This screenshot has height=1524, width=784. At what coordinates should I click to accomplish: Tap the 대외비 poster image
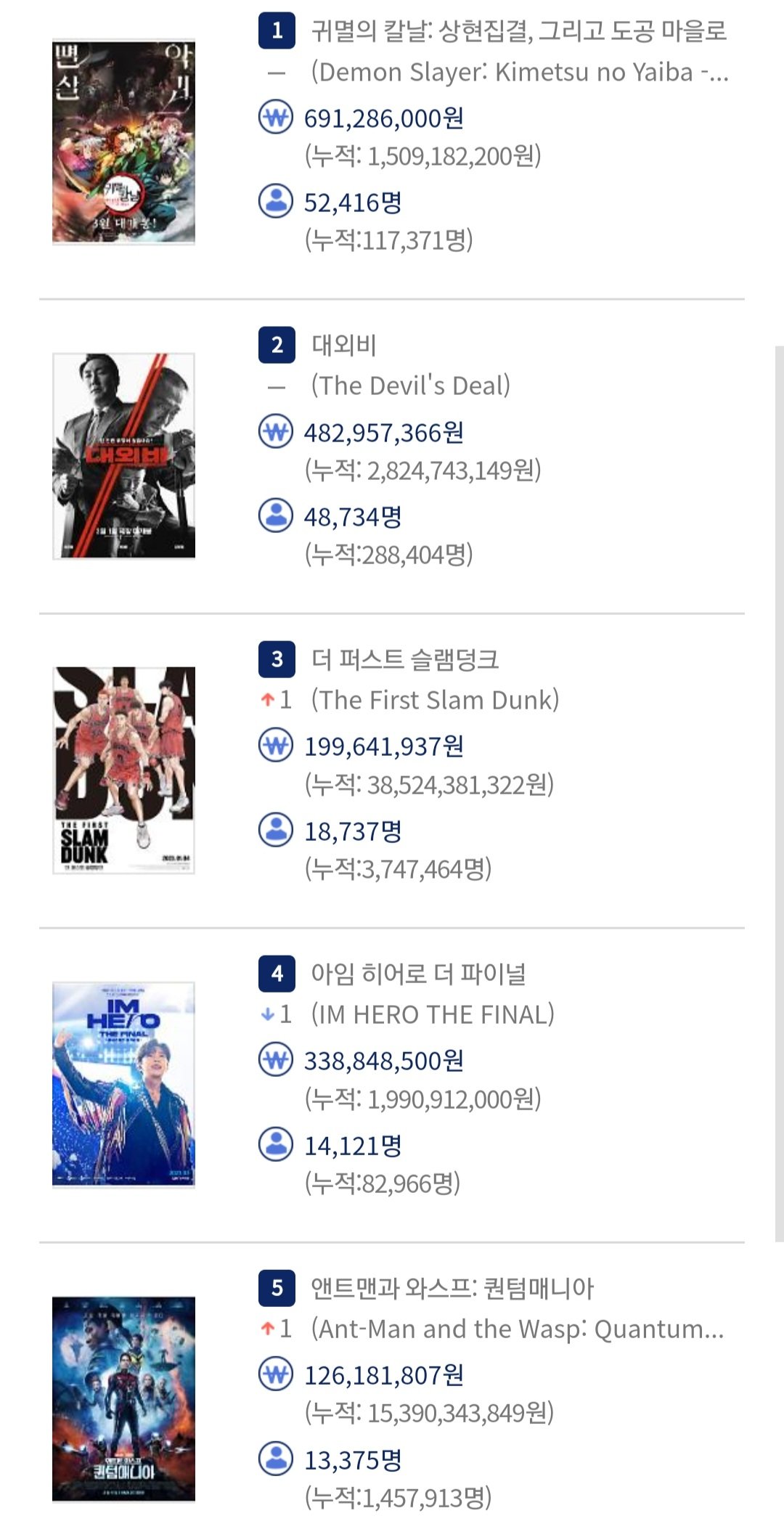click(123, 456)
